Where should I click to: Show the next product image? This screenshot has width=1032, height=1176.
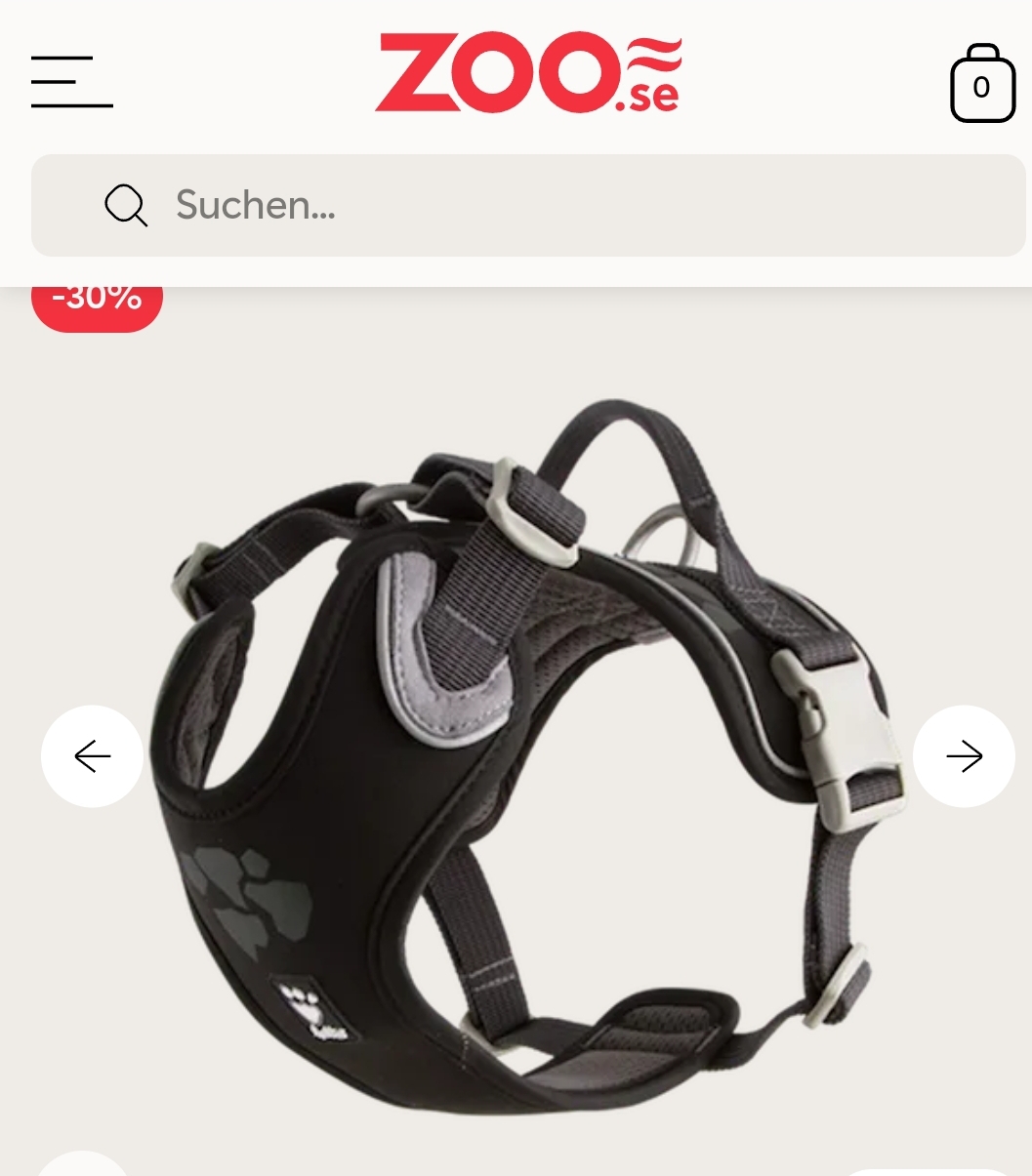click(964, 756)
